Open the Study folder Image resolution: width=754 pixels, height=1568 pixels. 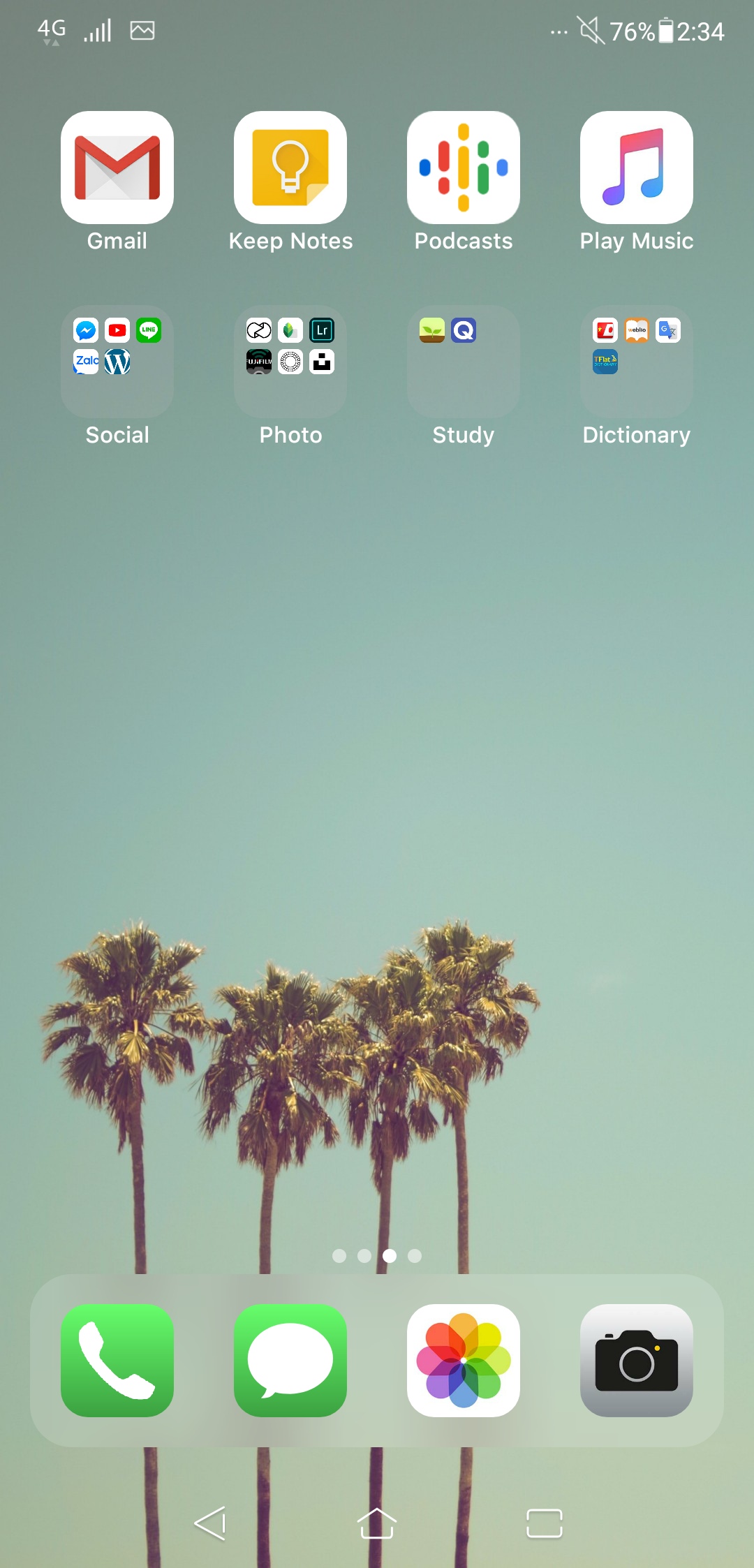(x=464, y=362)
